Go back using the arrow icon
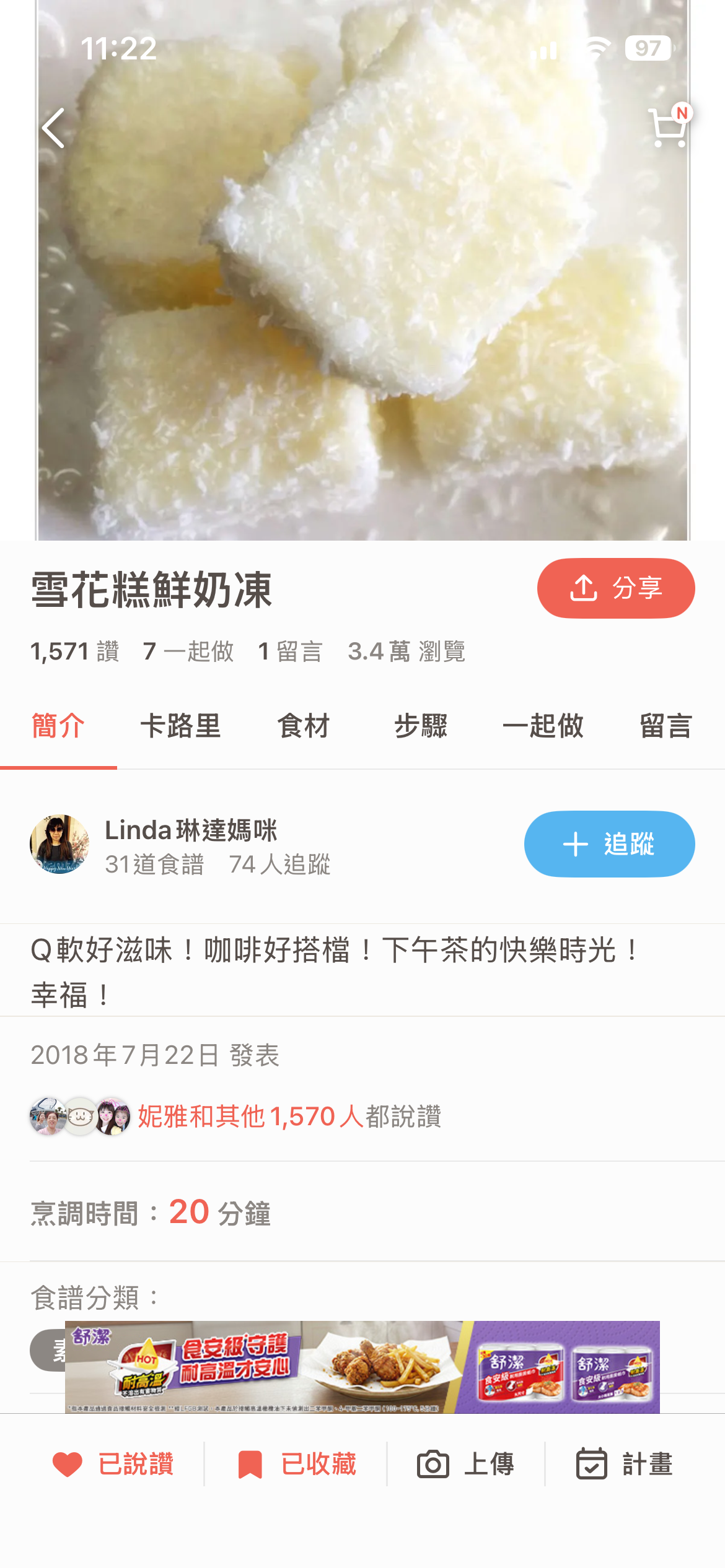 click(55, 128)
